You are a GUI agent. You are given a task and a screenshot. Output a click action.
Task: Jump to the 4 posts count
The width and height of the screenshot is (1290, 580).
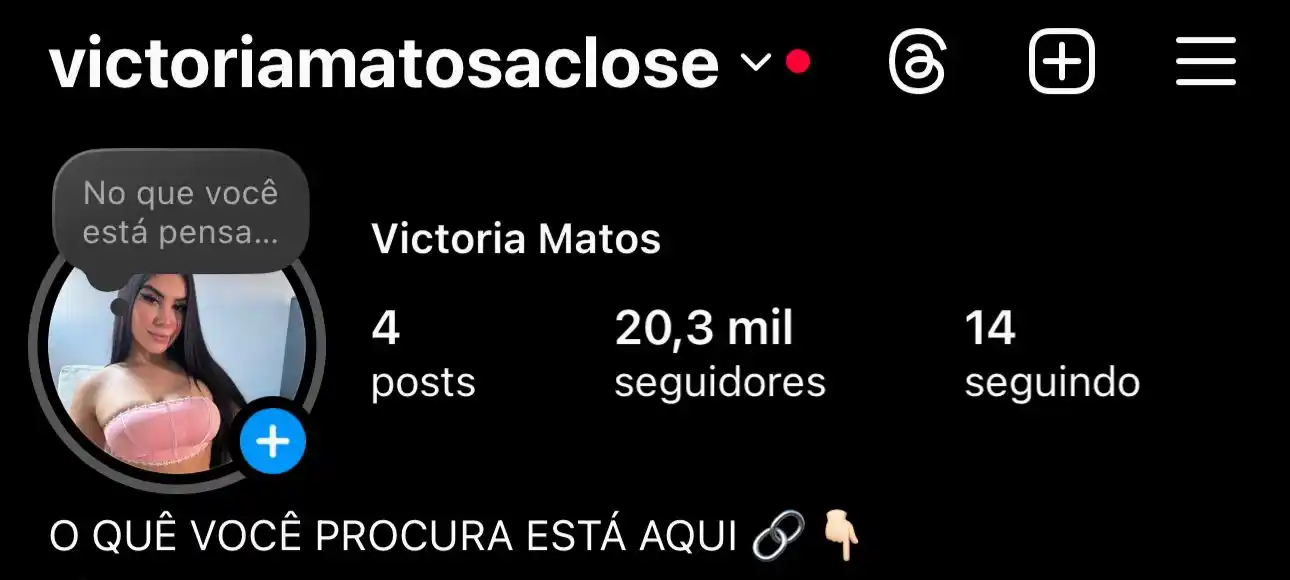422,354
